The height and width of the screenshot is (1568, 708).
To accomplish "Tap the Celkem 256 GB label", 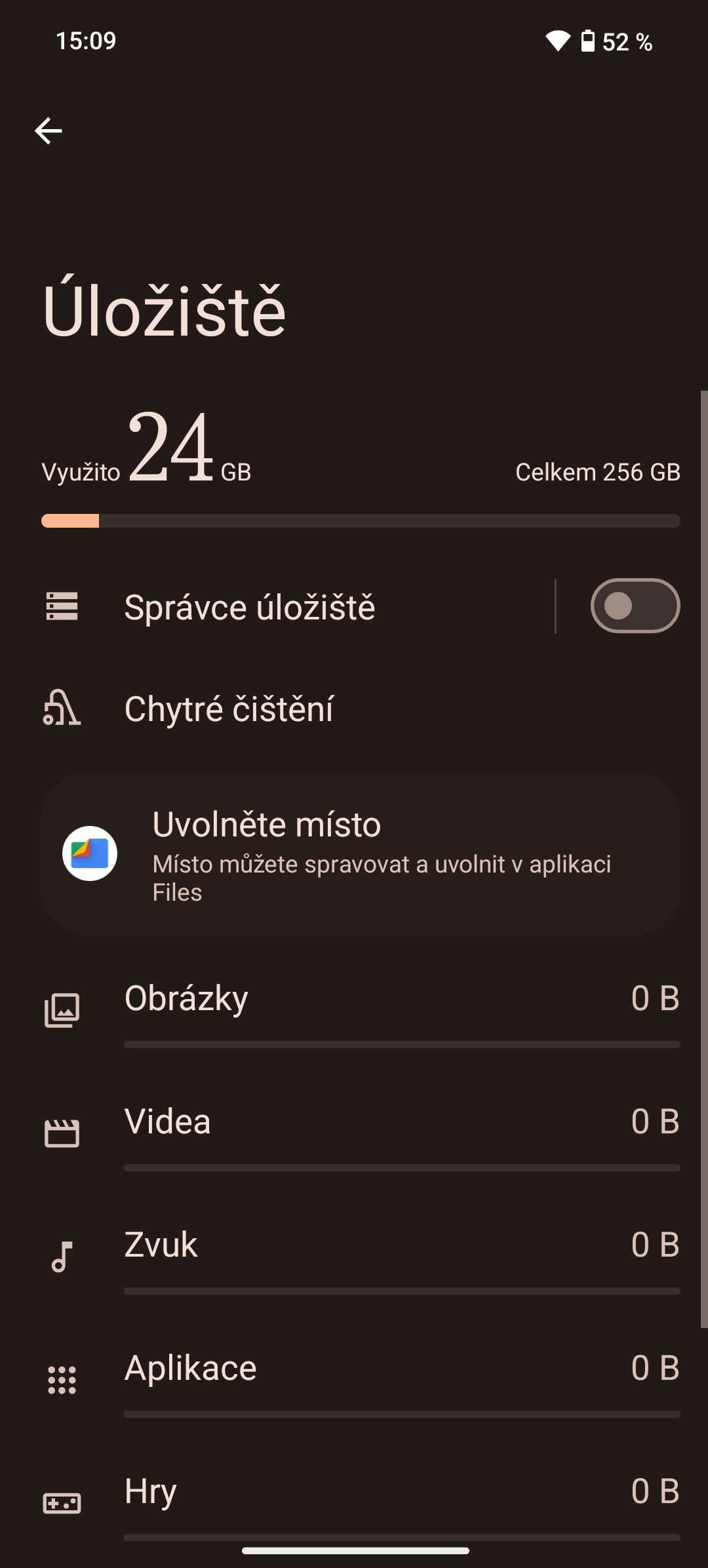I will coord(597,471).
